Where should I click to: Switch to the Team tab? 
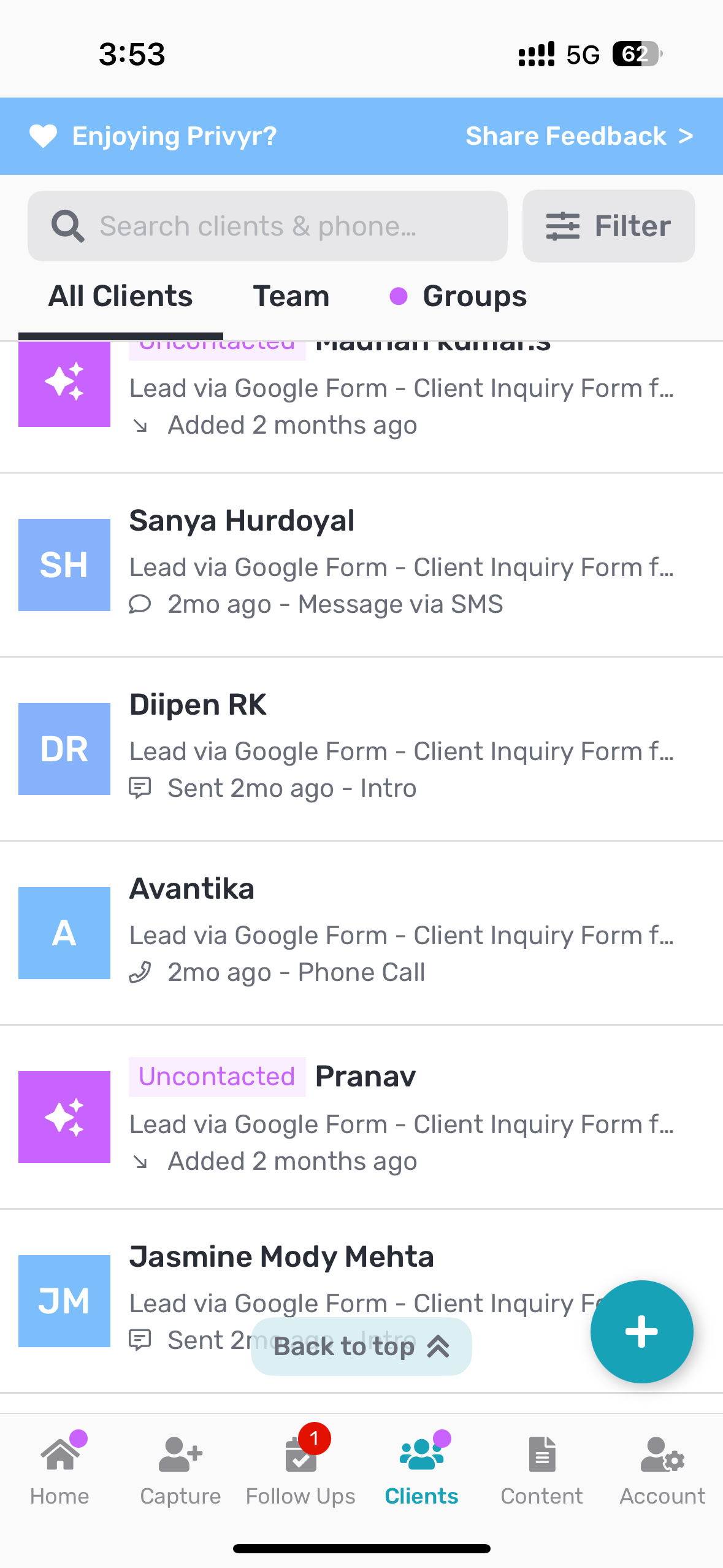click(x=291, y=296)
